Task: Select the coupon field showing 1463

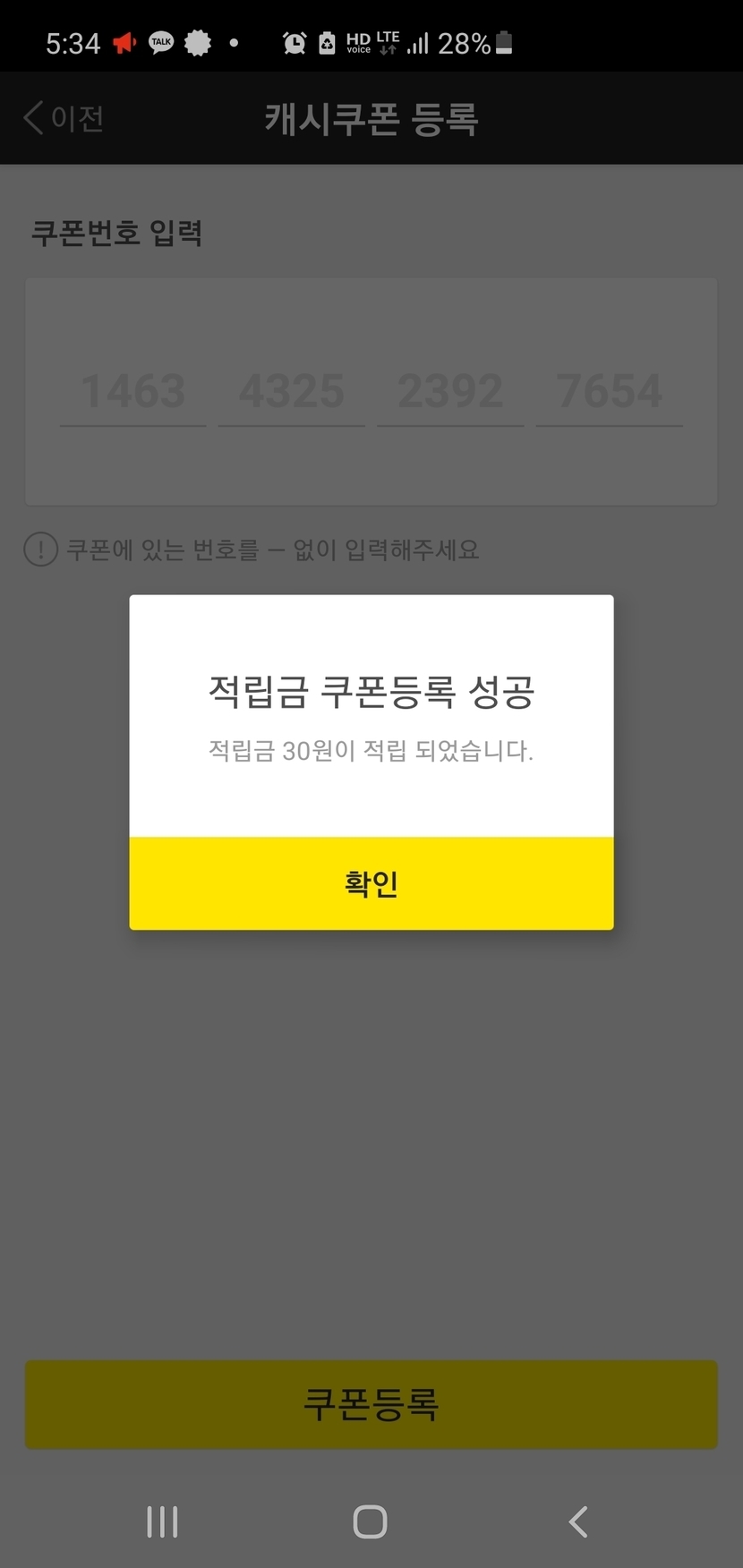Action: tap(132, 392)
